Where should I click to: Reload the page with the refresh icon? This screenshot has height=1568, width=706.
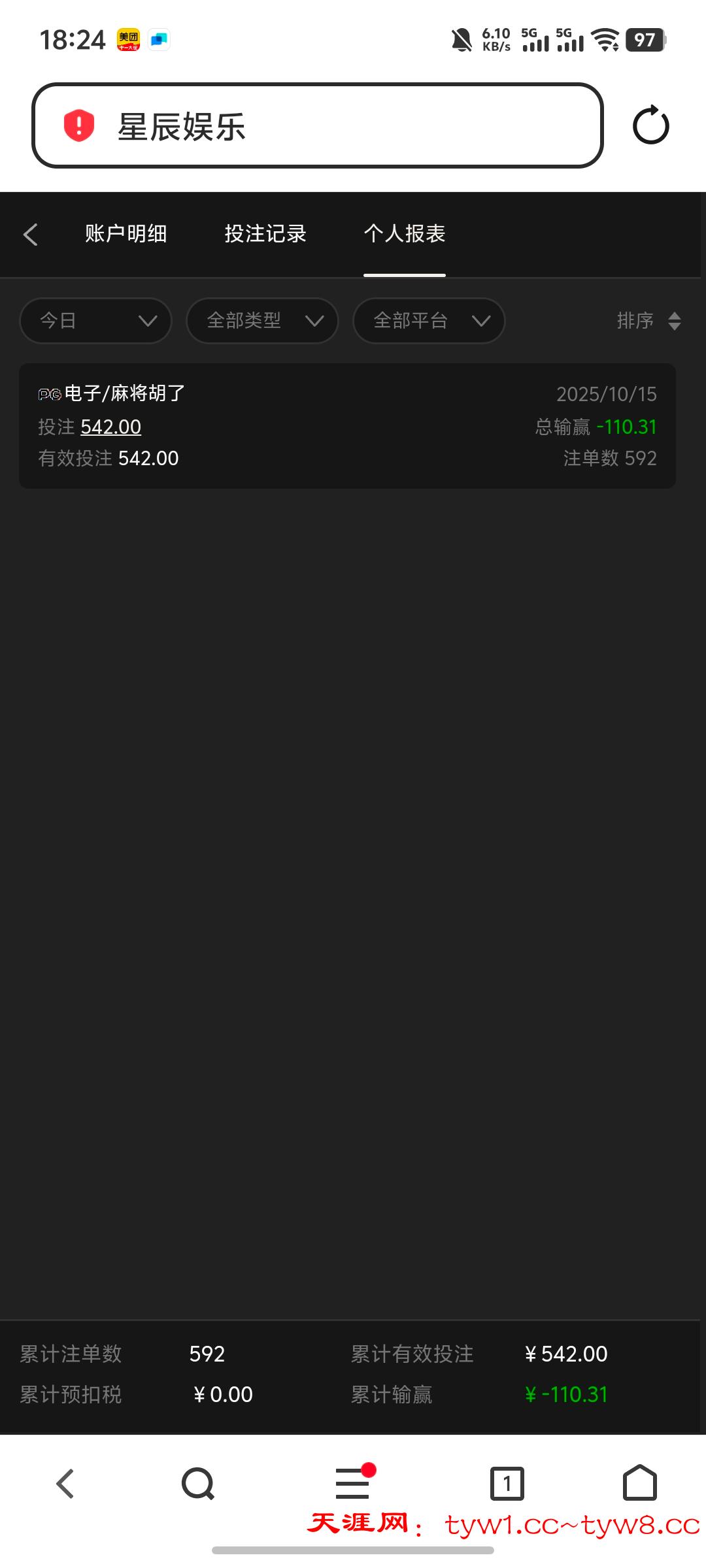tap(650, 125)
